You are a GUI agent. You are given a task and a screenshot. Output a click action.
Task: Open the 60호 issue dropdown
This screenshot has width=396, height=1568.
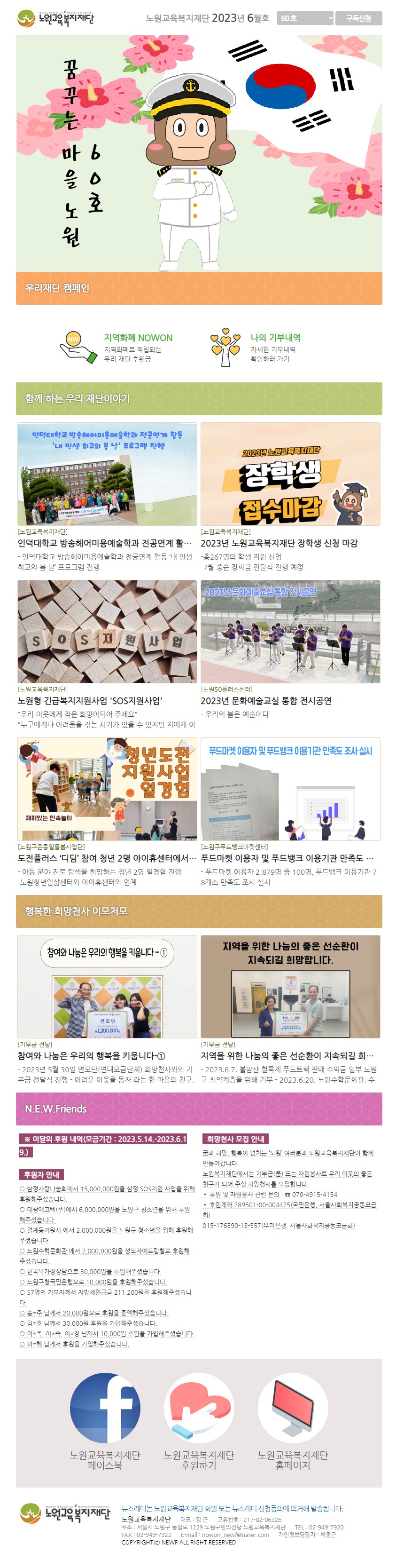(305, 18)
